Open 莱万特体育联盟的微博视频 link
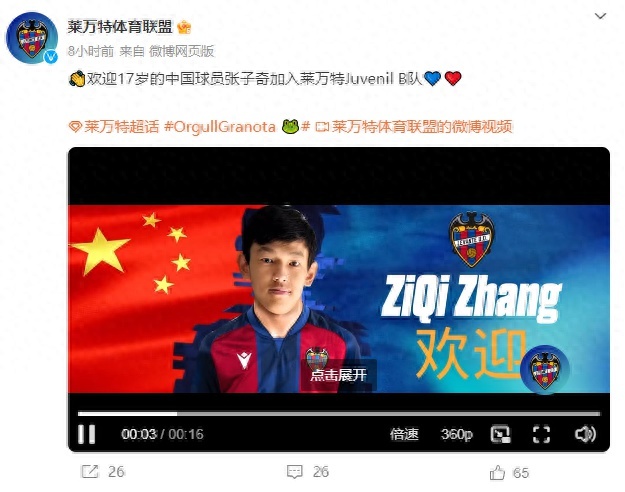The width and height of the screenshot is (625, 492). pos(421,127)
